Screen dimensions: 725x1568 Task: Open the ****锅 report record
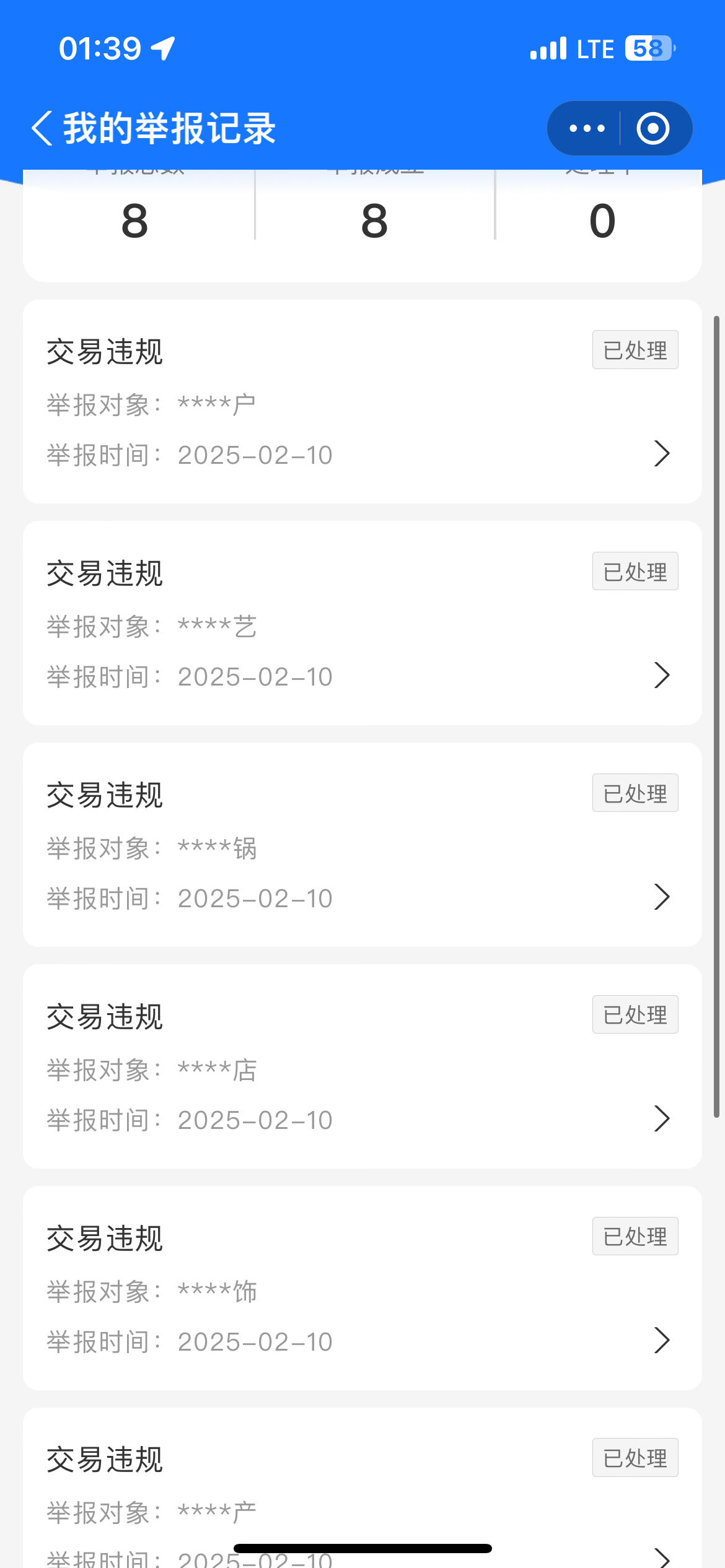coord(362,845)
